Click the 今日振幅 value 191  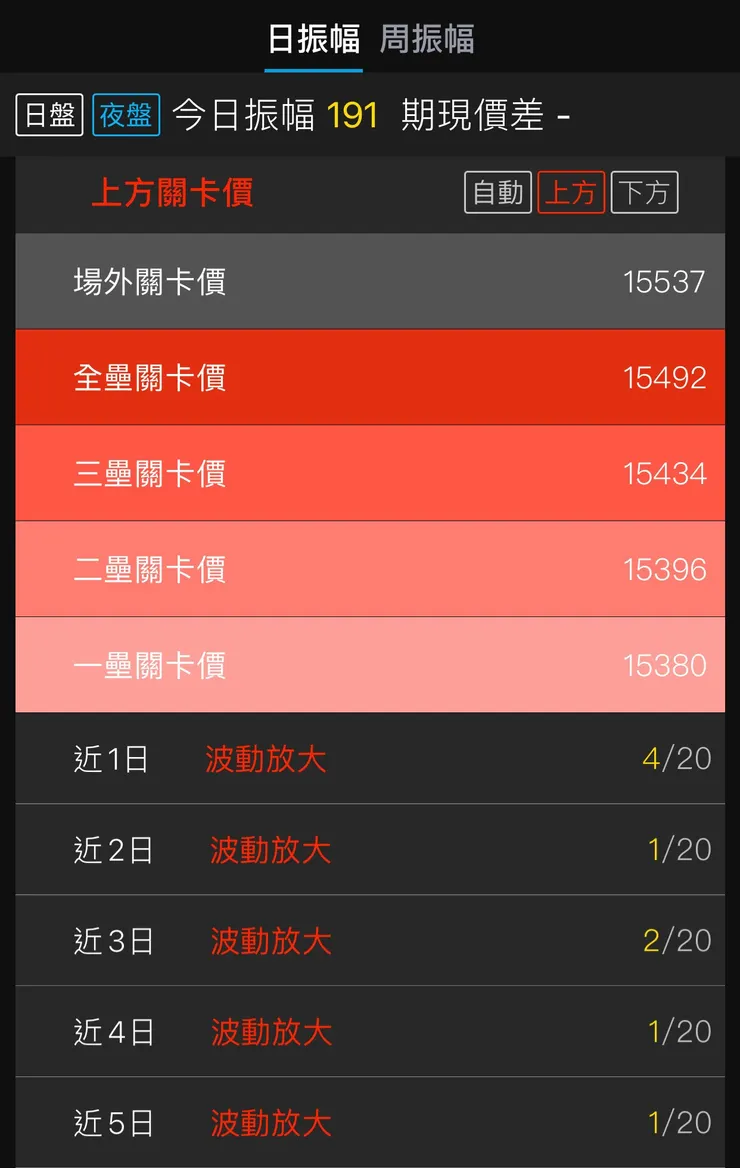click(x=352, y=115)
